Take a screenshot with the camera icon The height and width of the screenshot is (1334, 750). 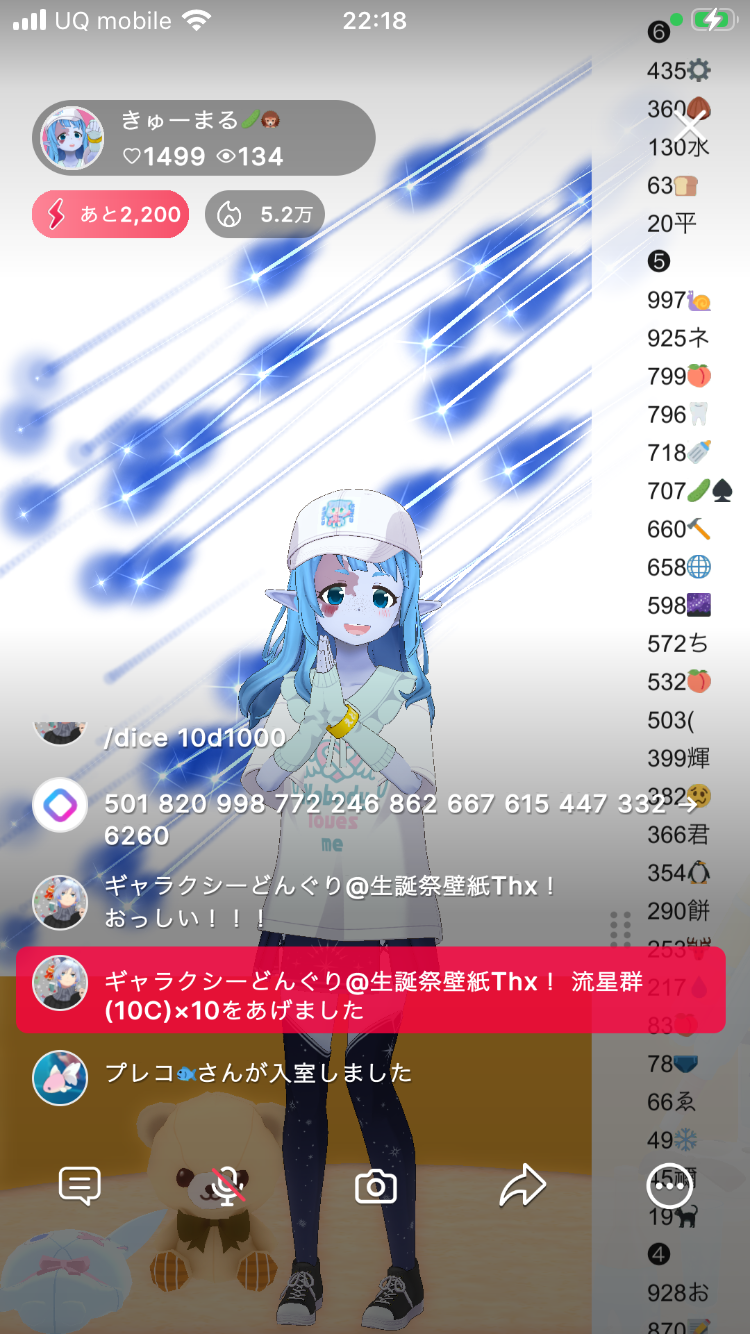click(x=376, y=1187)
